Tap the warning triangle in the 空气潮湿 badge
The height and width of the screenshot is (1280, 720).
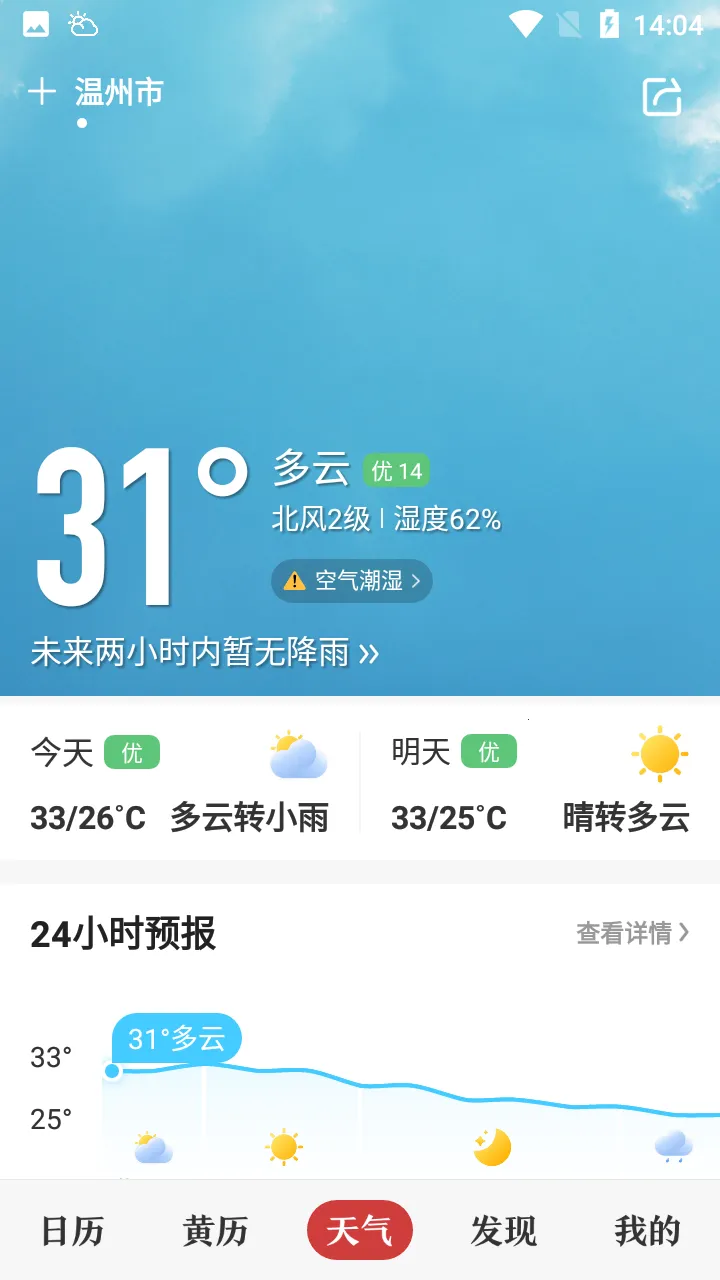pos(294,580)
